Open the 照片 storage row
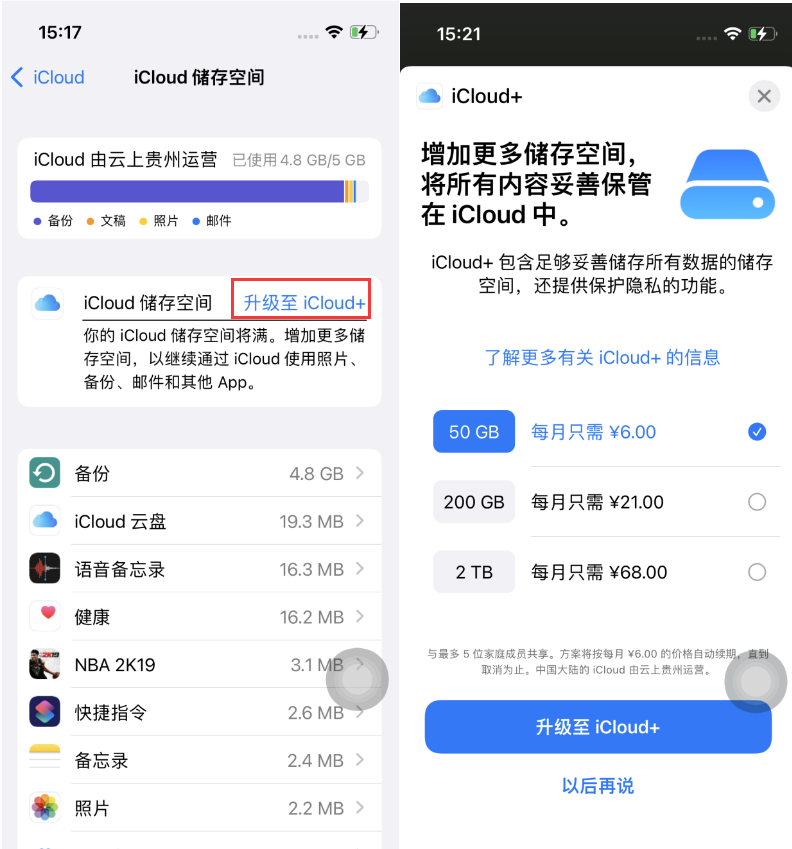The image size is (792, 849). click(x=199, y=808)
